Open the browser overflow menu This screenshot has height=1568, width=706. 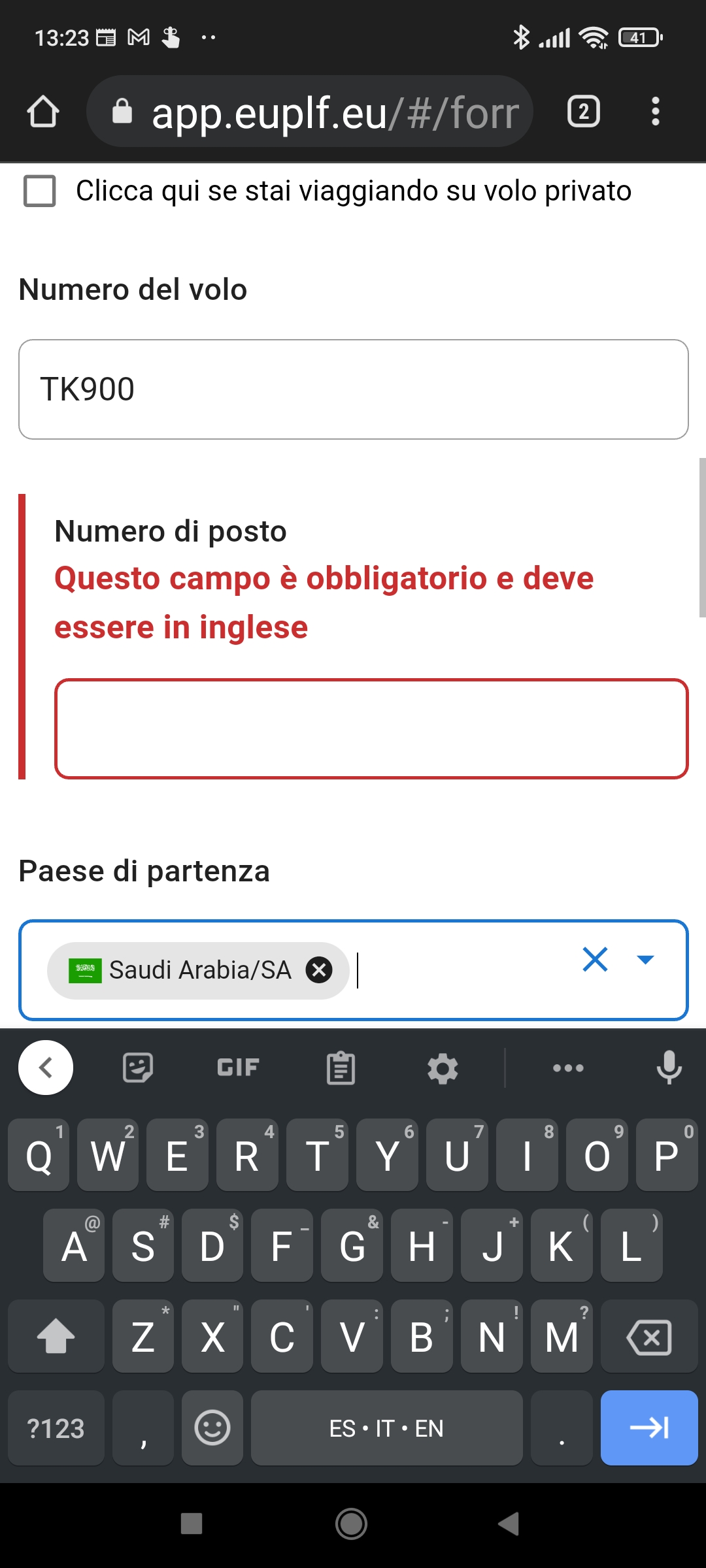point(656,112)
